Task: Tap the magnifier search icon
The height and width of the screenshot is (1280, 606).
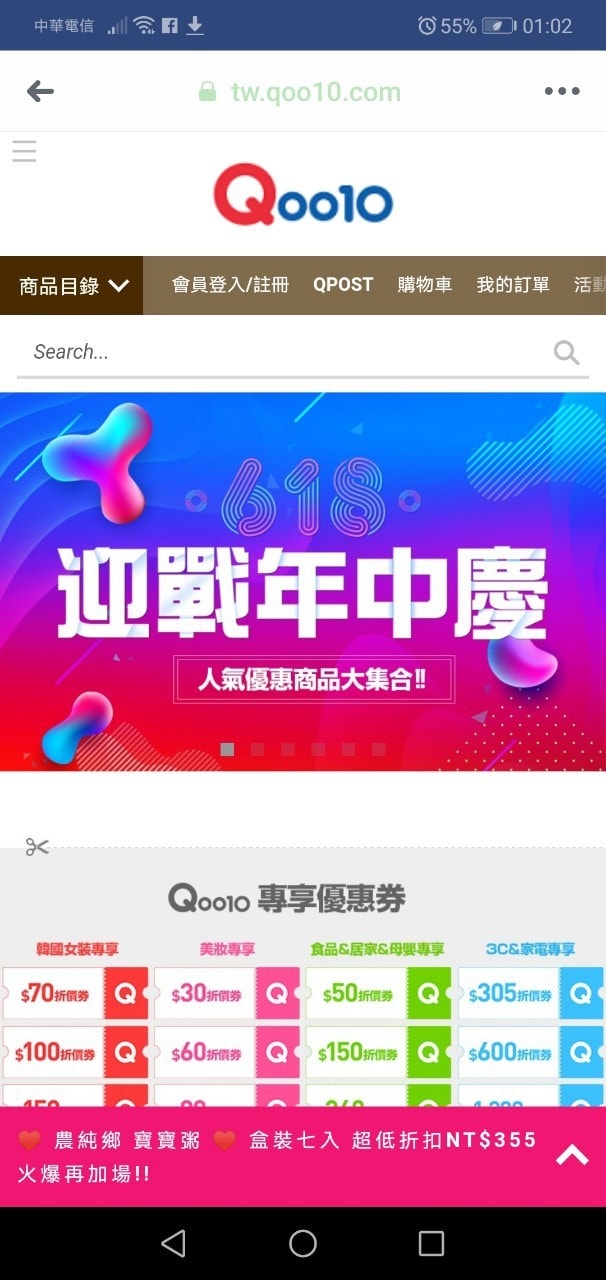Action: coord(566,352)
